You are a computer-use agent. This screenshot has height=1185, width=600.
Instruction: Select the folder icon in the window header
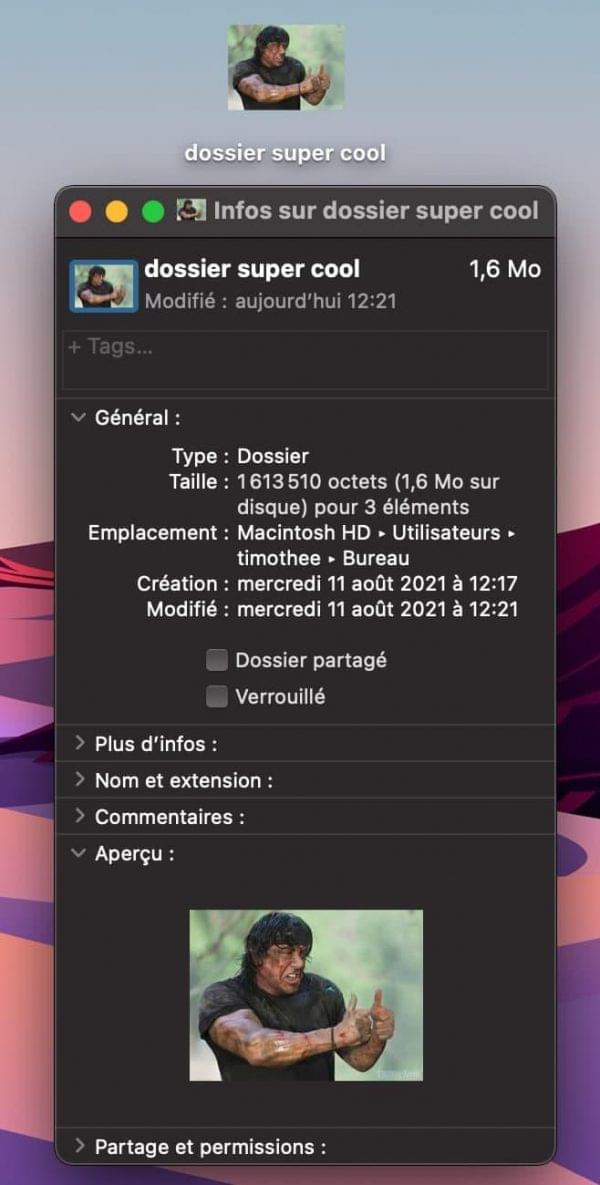click(104, 286)
